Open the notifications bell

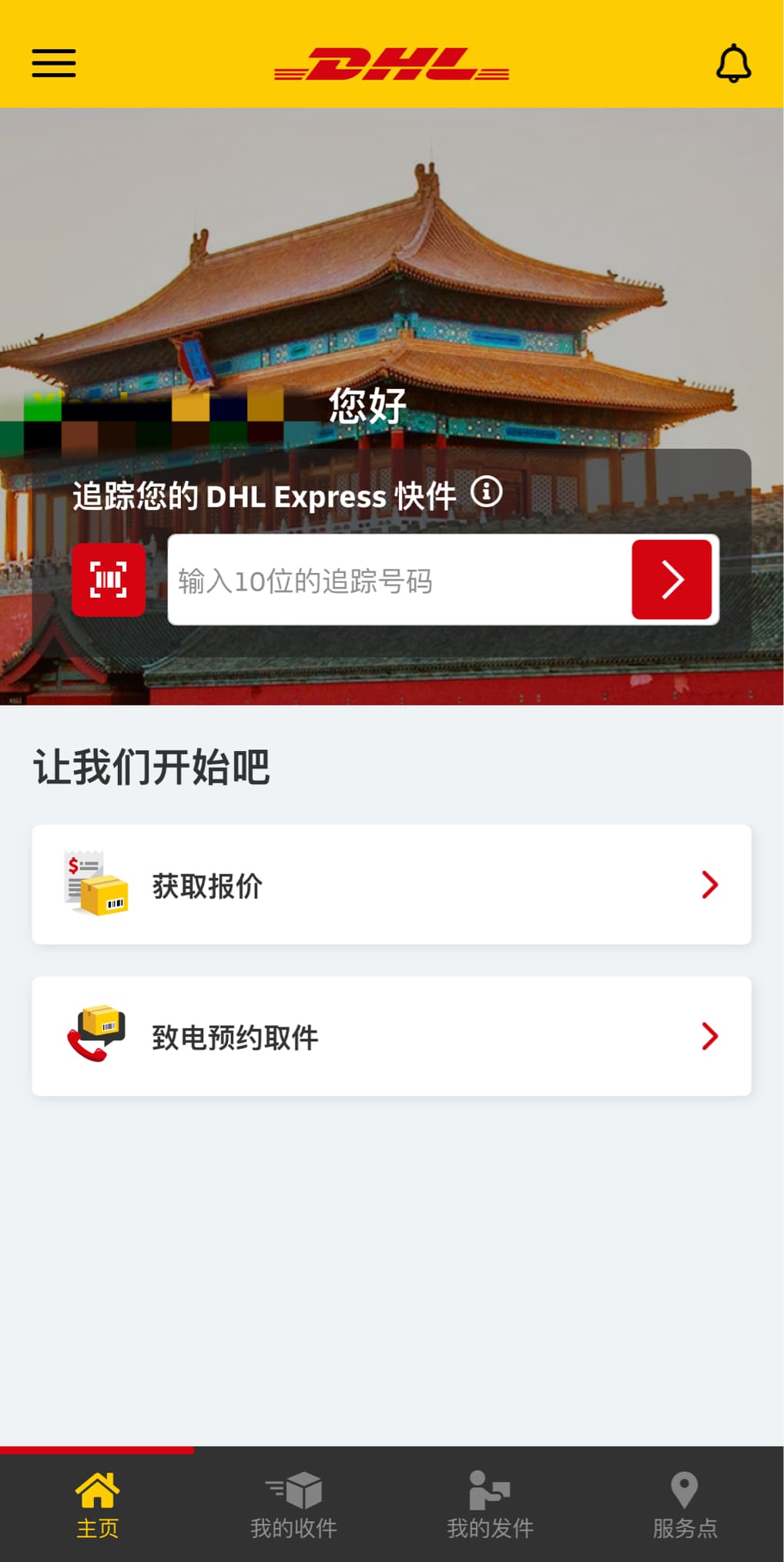pos(733,63)
